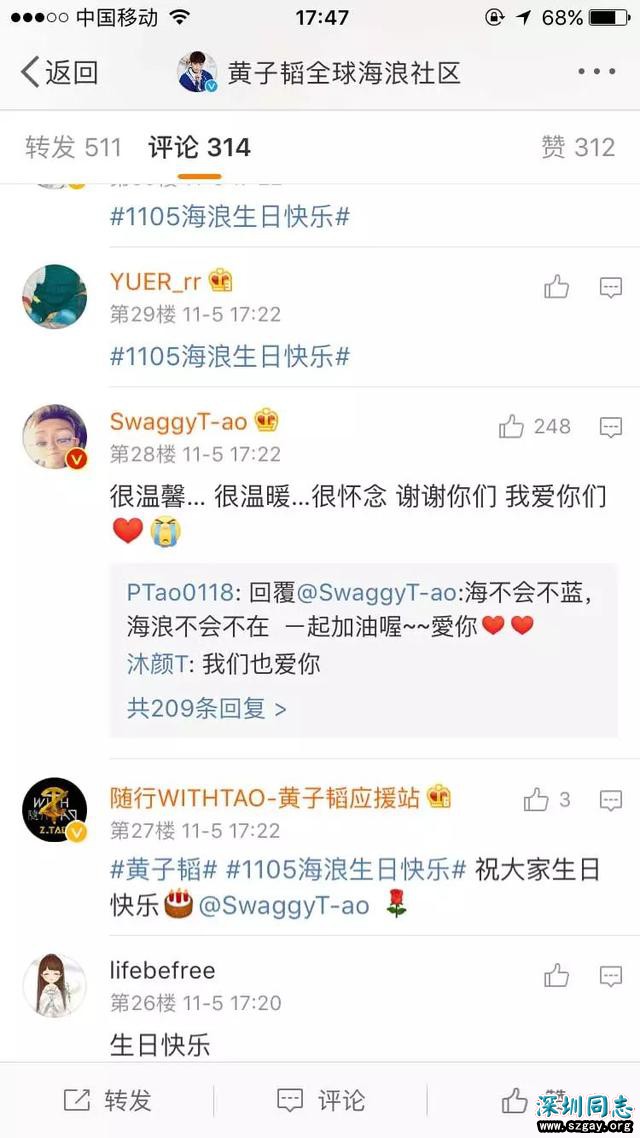This screenshot has width=640, height=1138.
Task: Like lifebefree's comment
Action: pyautogui.click(x=556, y=975)
